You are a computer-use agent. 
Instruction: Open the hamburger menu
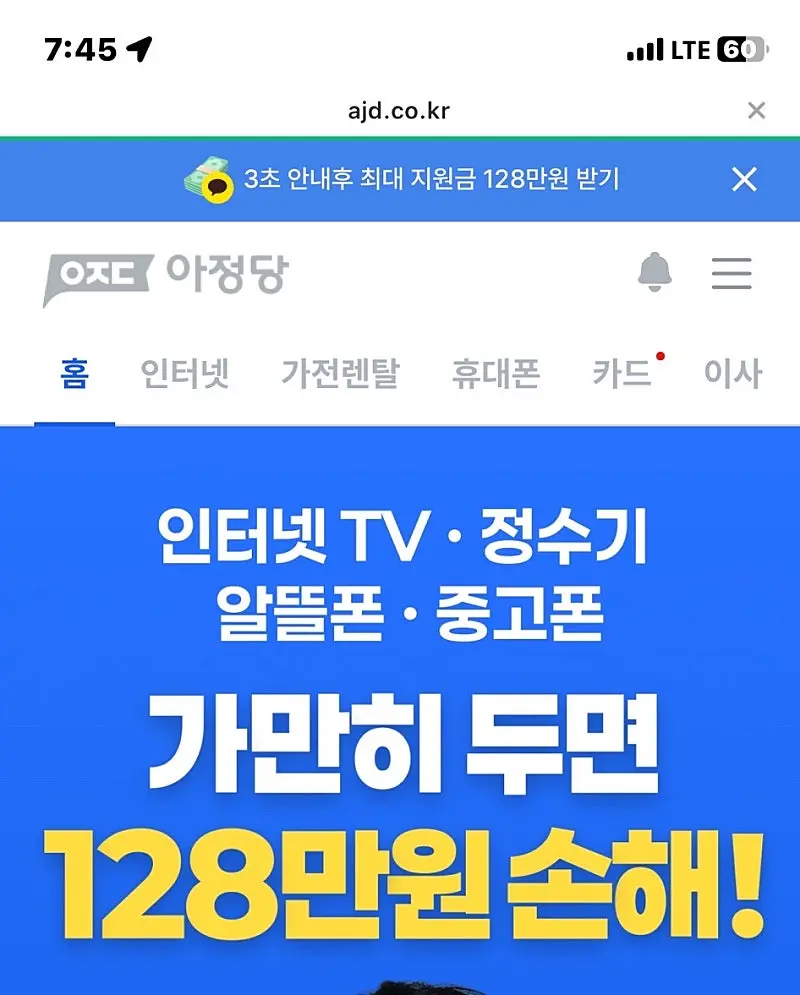(x=731, y=273)
